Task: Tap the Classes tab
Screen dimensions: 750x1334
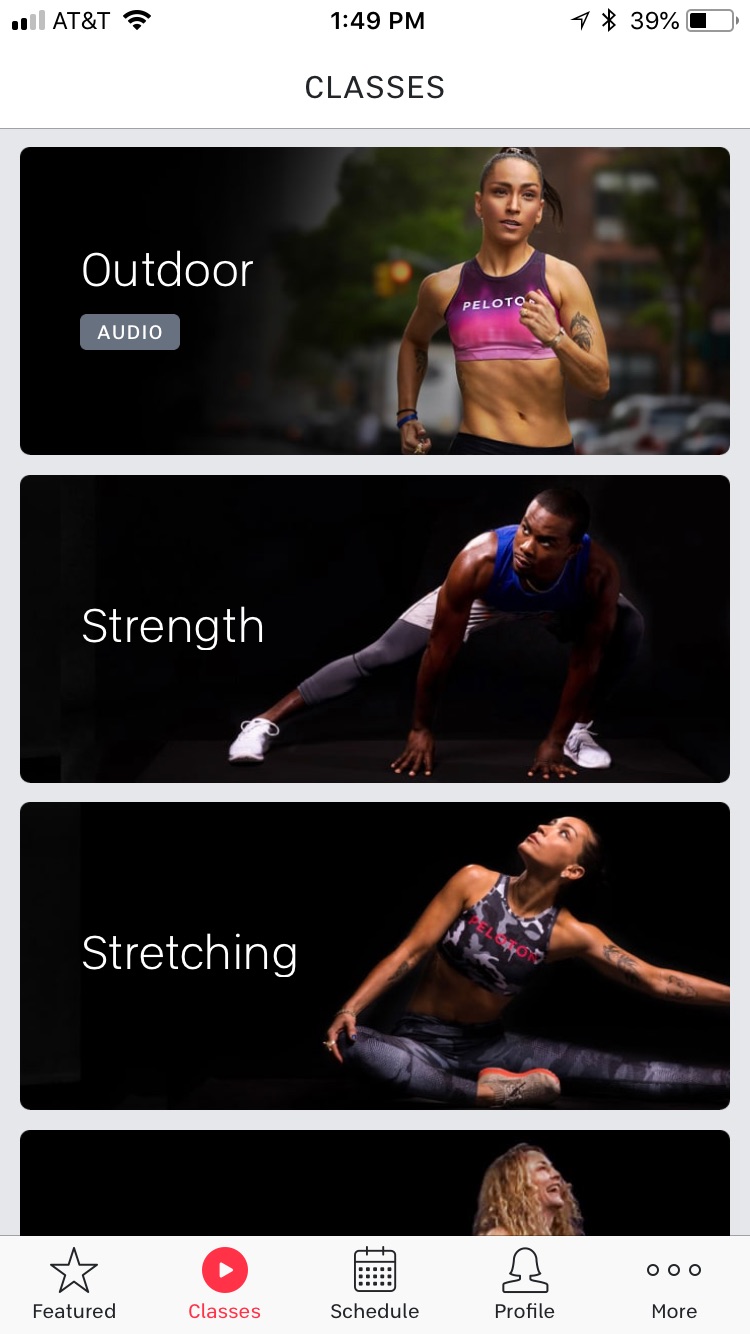Action: tap(224, 1285)
